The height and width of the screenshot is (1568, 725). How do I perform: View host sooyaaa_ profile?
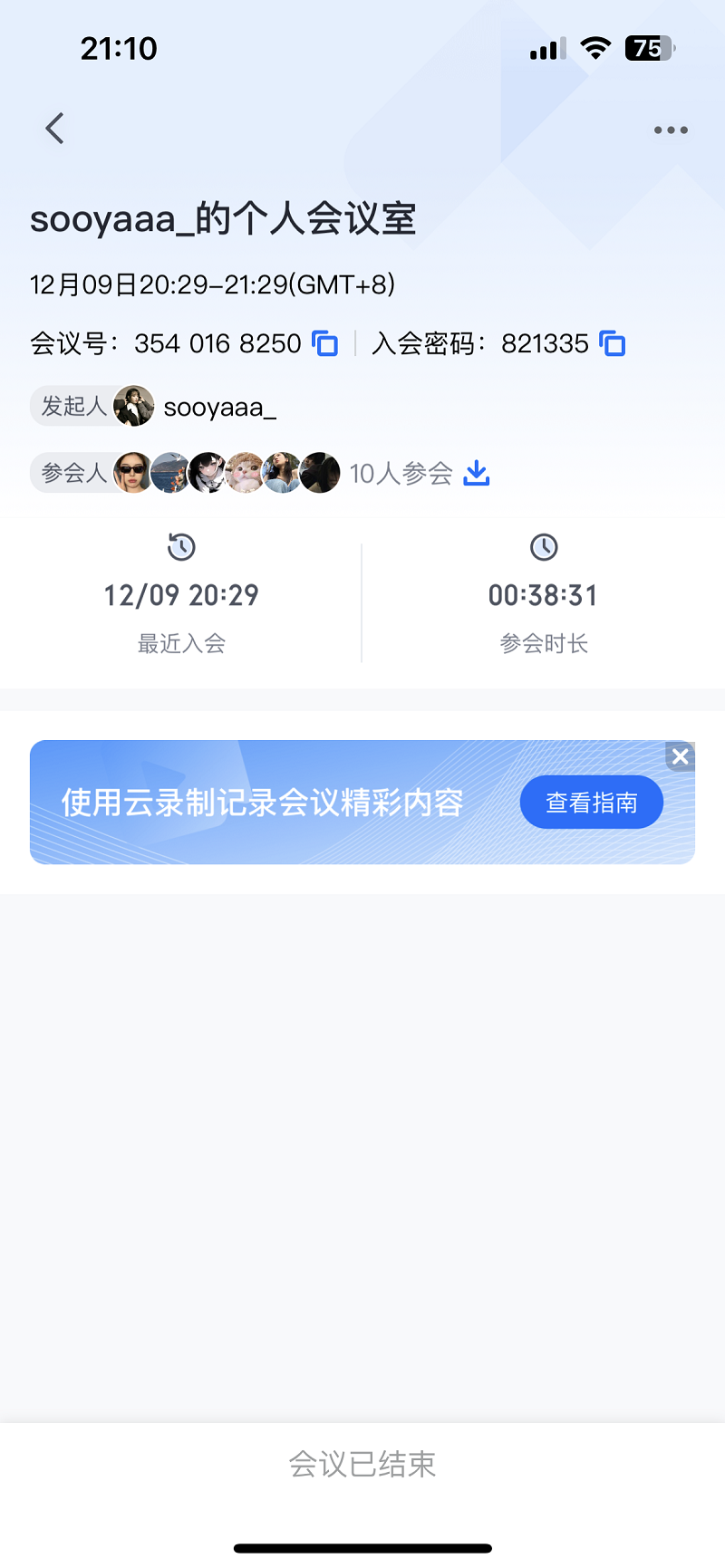tap(134, 407)
